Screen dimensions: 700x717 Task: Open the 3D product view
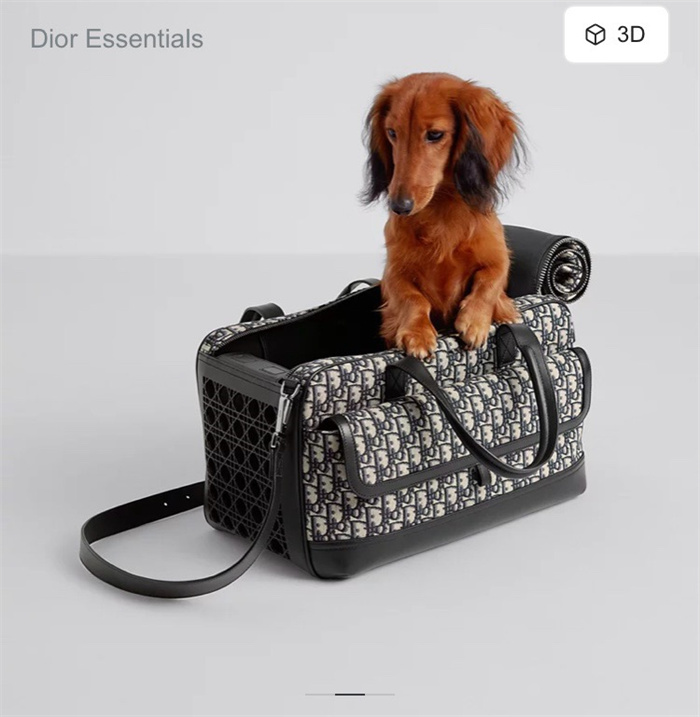[615, 35]
